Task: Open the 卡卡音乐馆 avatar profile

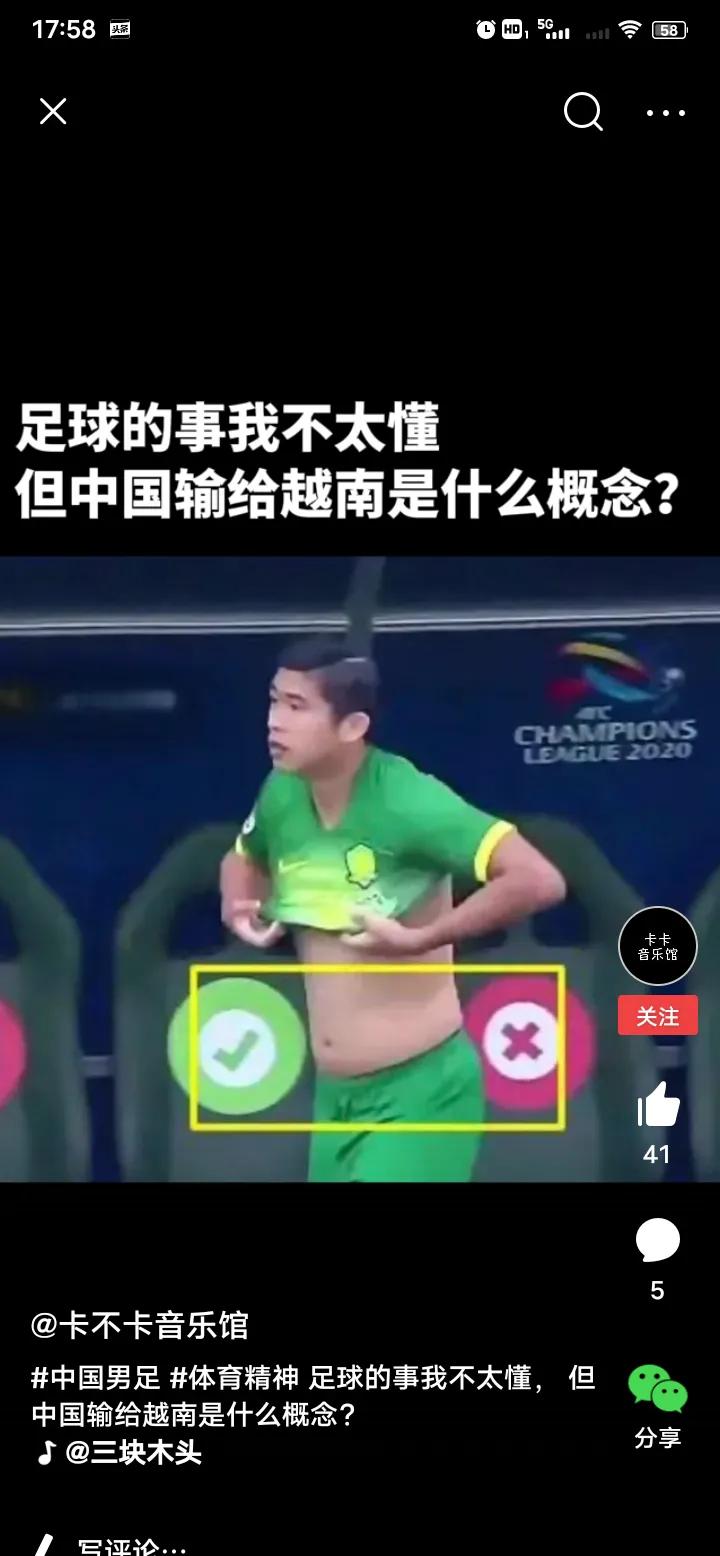Action: pyautogui.click(x=657, y=946)
